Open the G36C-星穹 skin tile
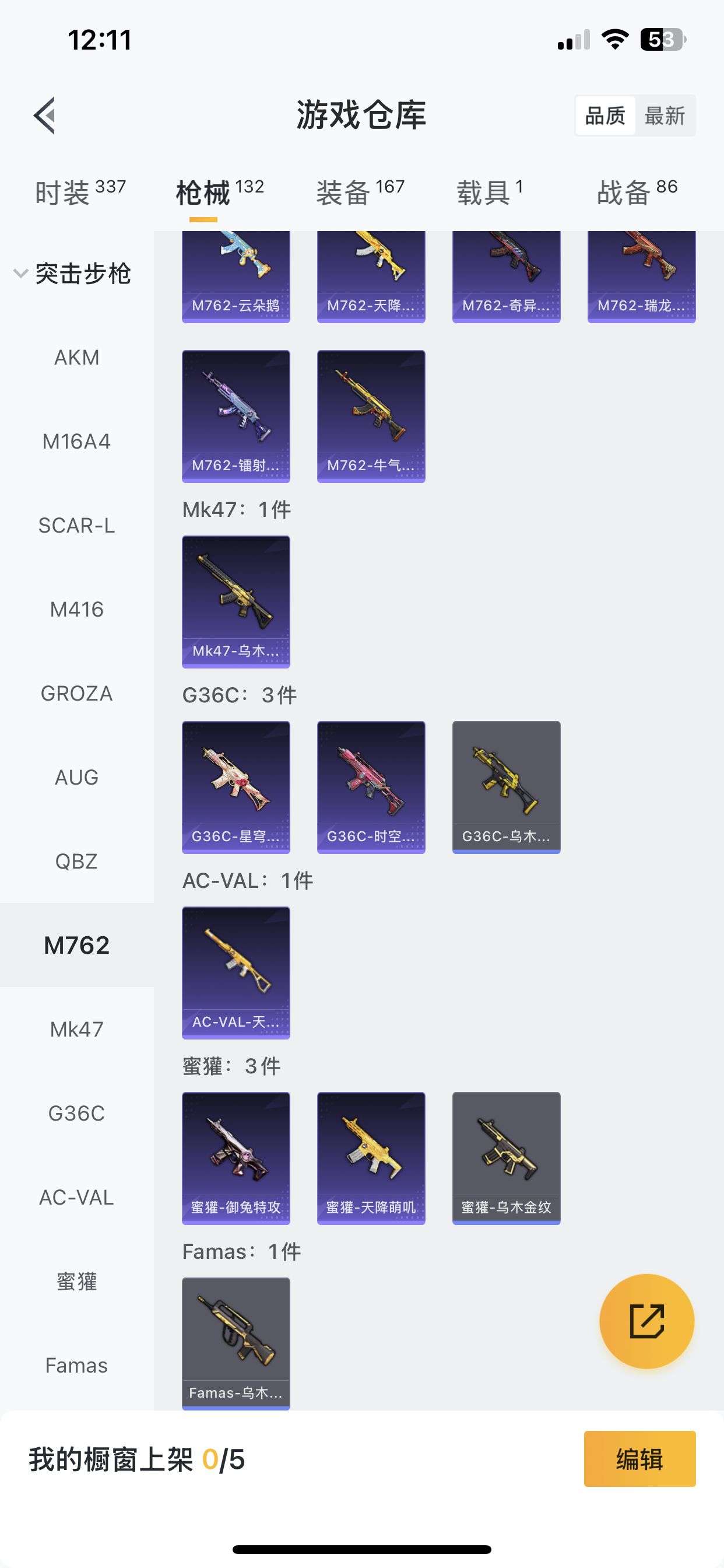724x1568 pixels. pos(236,787)
